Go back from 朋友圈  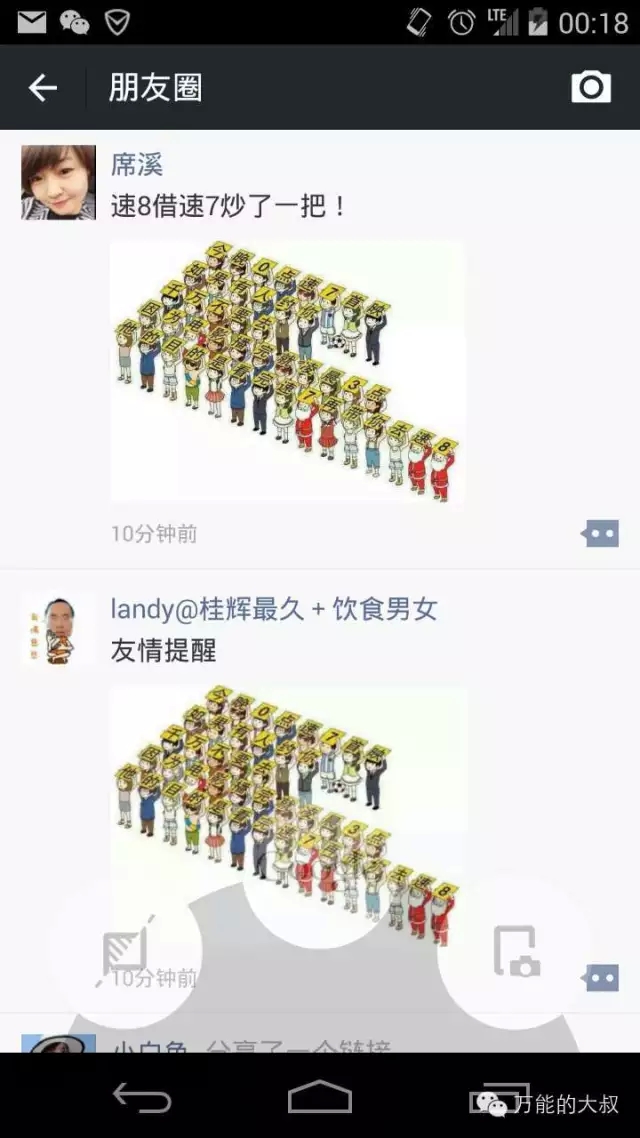click(42, 88)
